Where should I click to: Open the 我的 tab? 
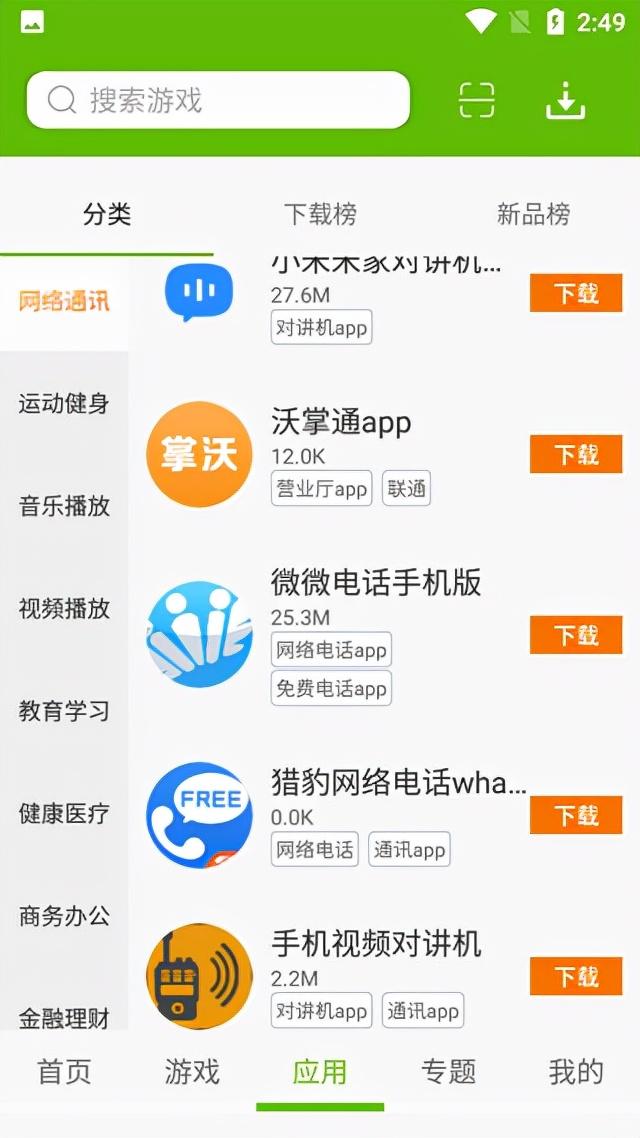[576, 1072]
